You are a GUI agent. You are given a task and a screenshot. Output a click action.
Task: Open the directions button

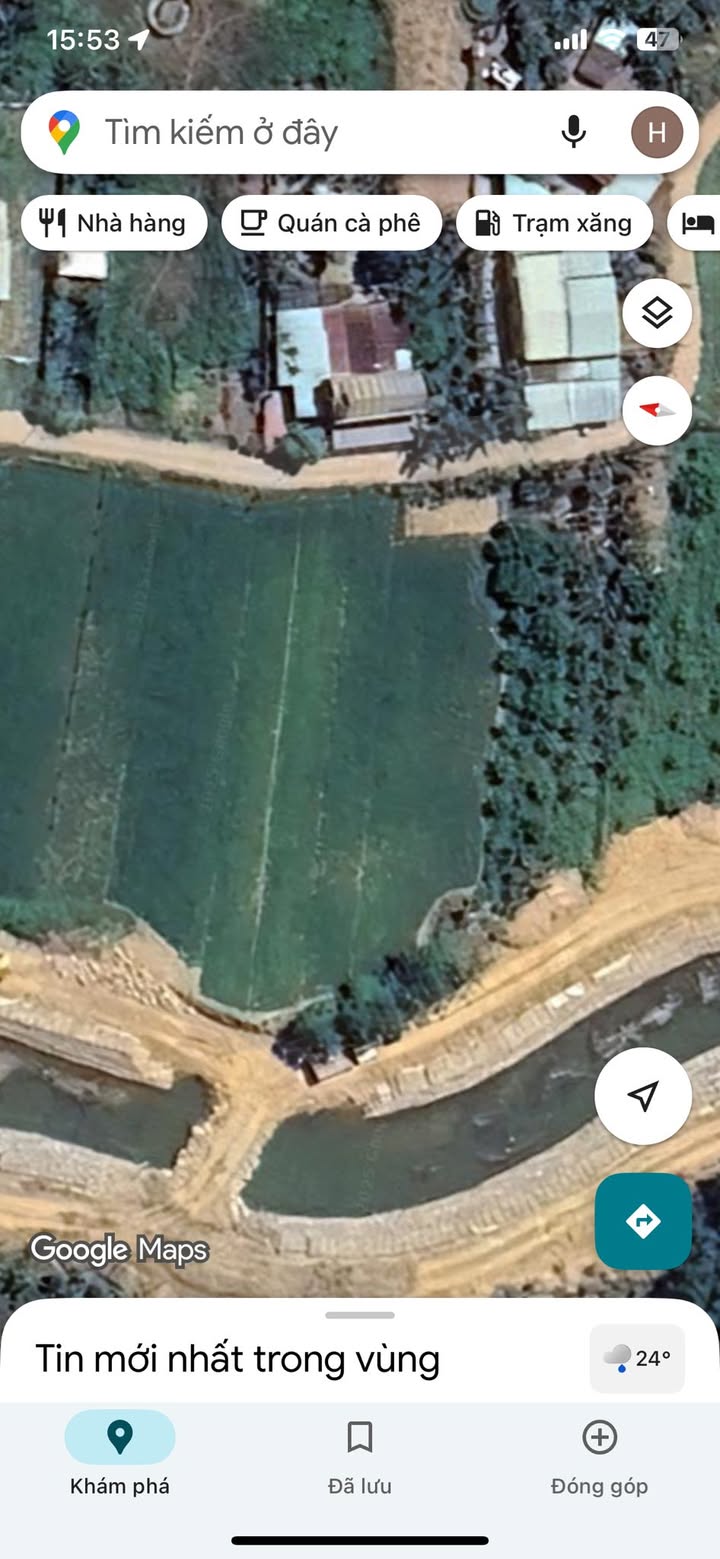coord(643,1220)
